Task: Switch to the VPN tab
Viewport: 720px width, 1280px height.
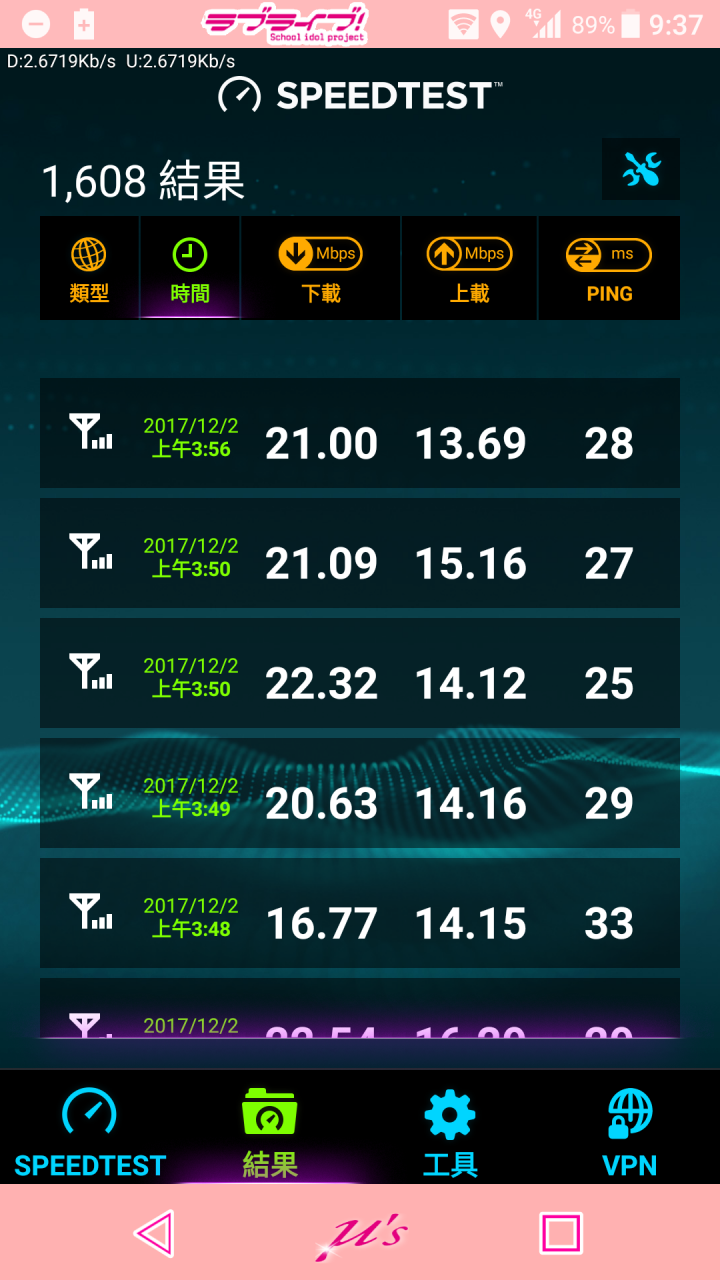Action: 630,1131
